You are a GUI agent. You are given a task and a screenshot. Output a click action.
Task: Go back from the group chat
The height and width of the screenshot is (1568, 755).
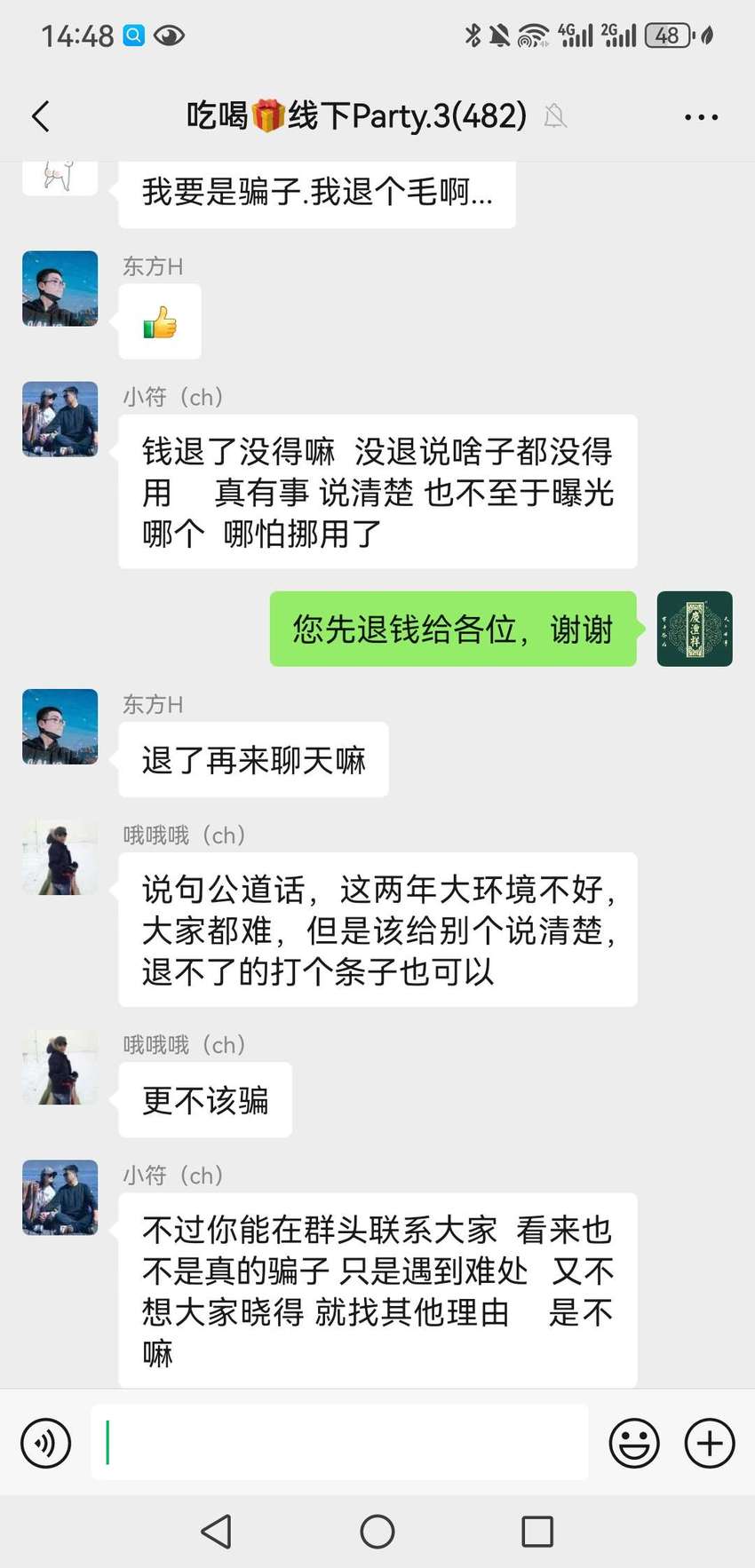41,116
